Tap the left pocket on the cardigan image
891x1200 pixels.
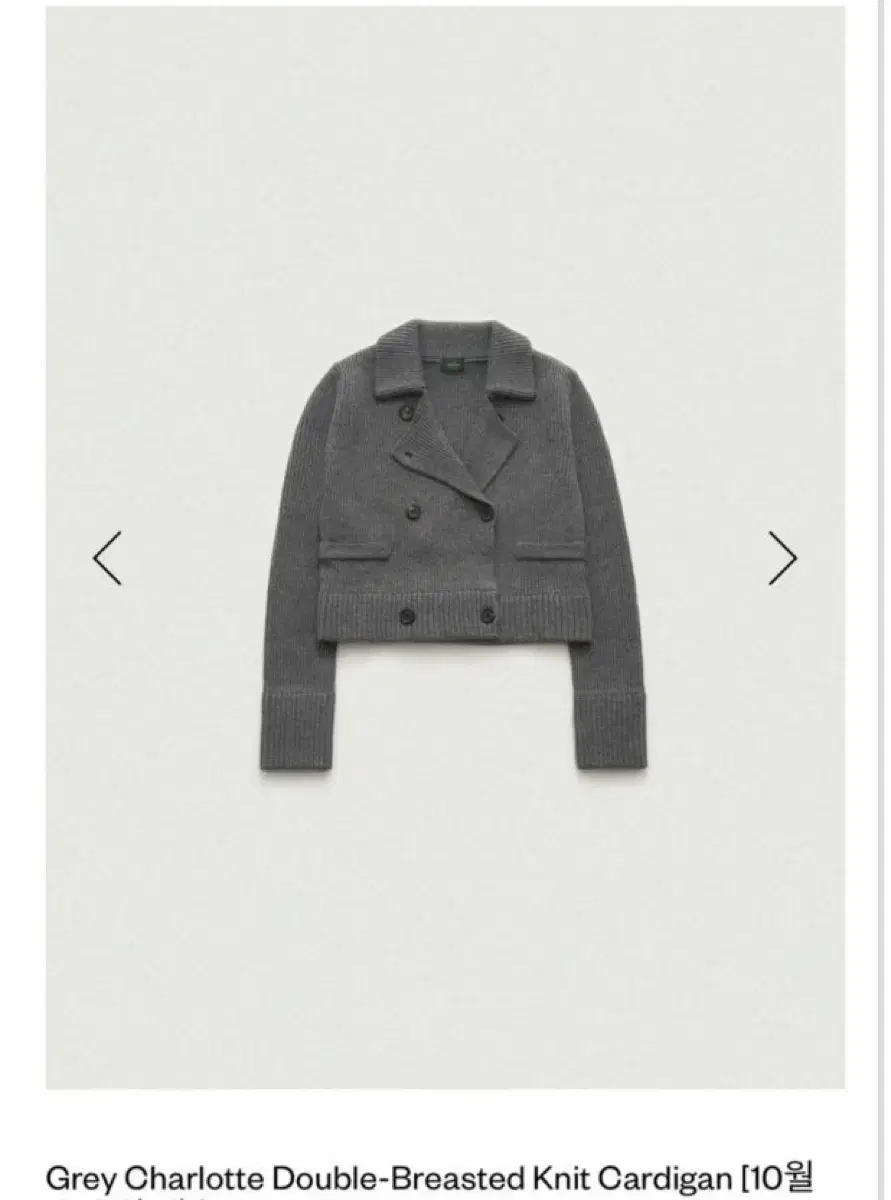pyautogui.click(x=355, y=550)
